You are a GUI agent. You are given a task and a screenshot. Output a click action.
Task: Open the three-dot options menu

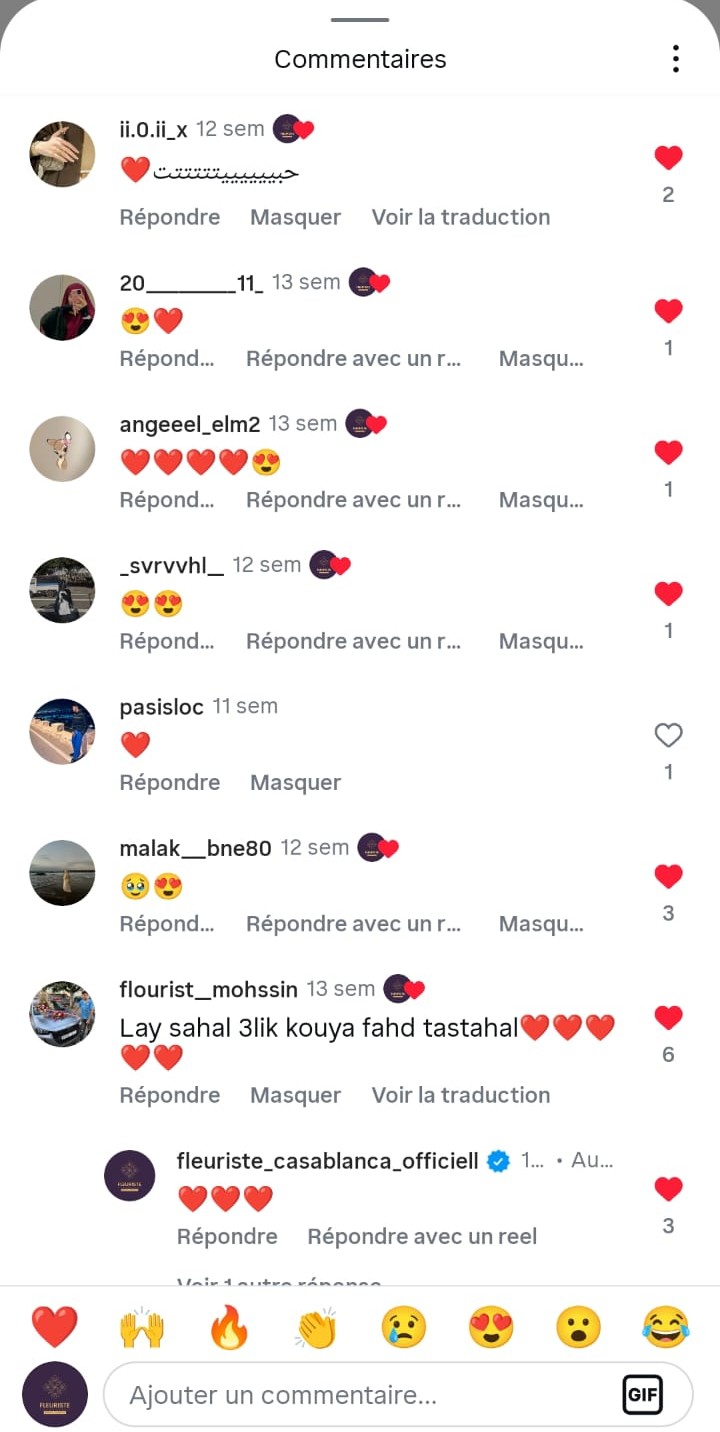[x=675, y=59]
